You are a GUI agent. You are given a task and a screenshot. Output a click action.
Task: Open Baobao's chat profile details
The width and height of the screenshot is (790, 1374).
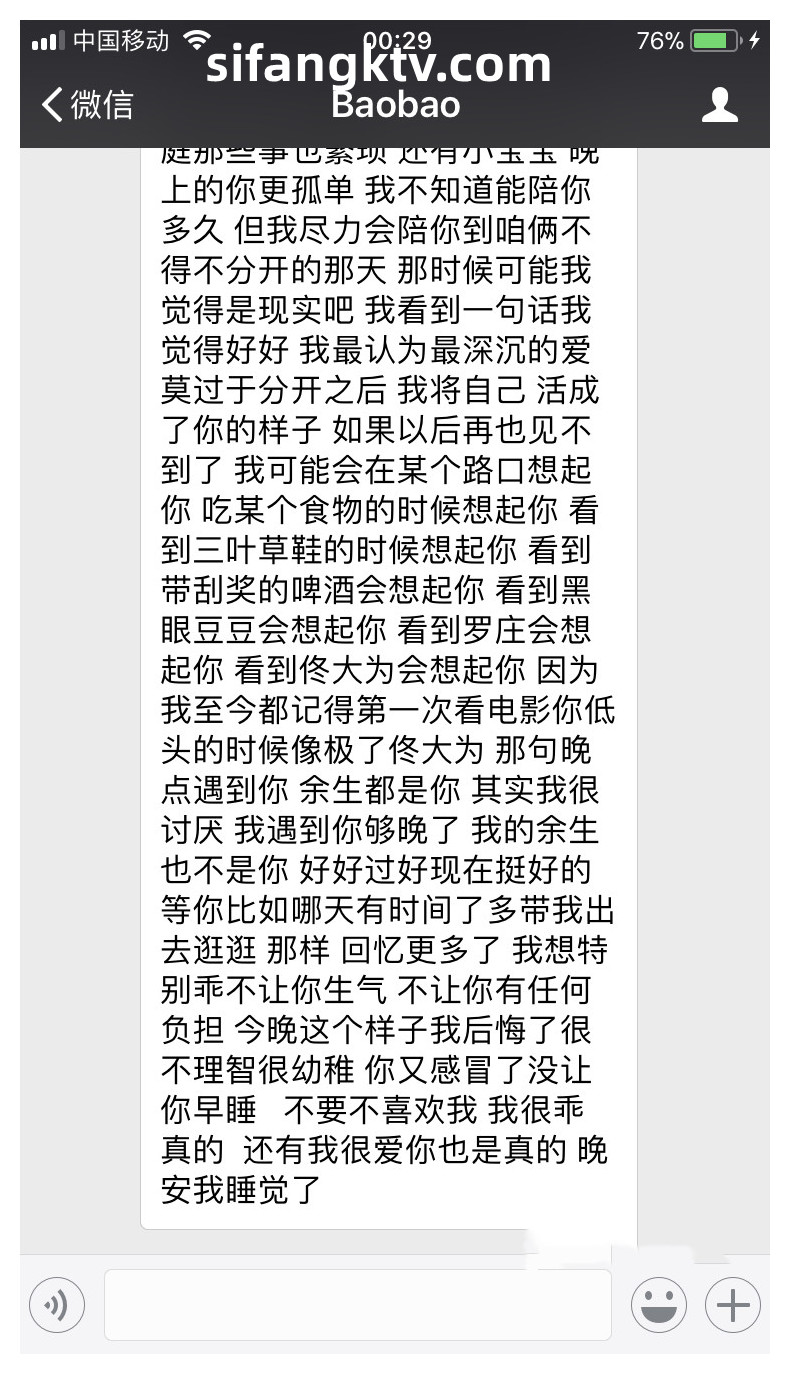tap(719, 104)
